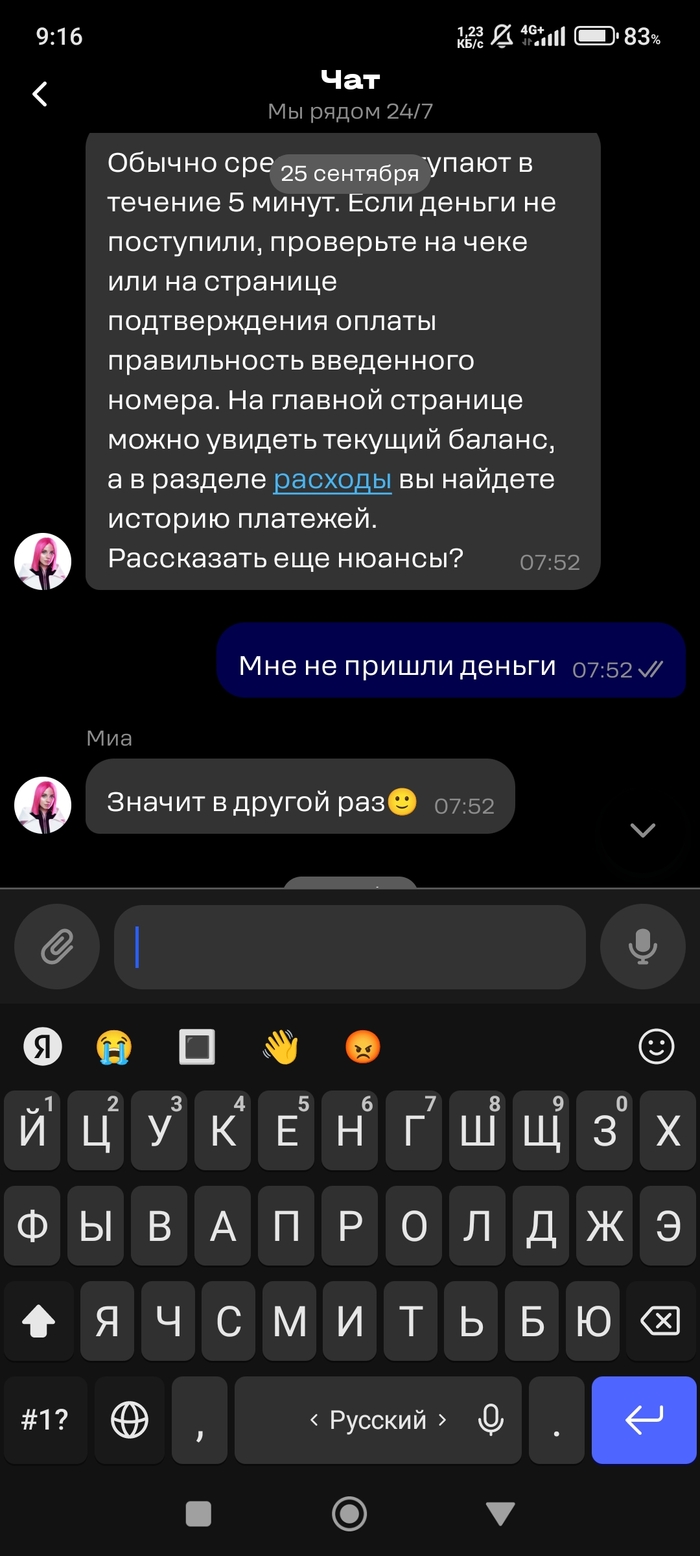Open the «расходы» link in the message

(x=332, y=480)
